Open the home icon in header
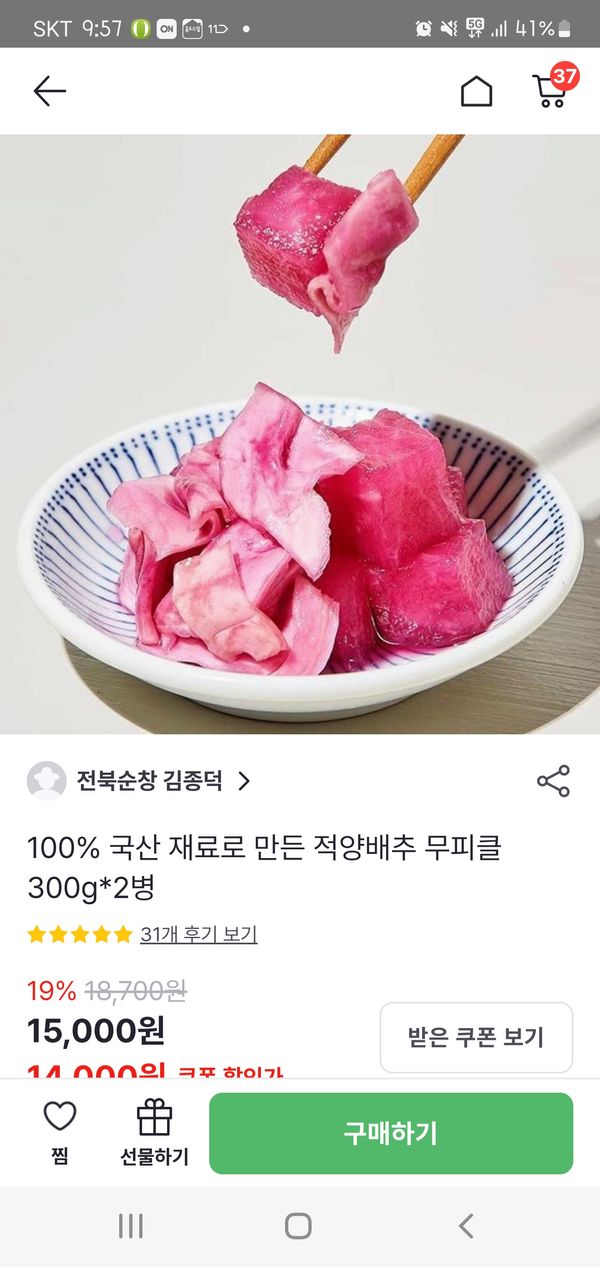Image resolution: width=600 pixels, height=1267 pixels. 476,91
